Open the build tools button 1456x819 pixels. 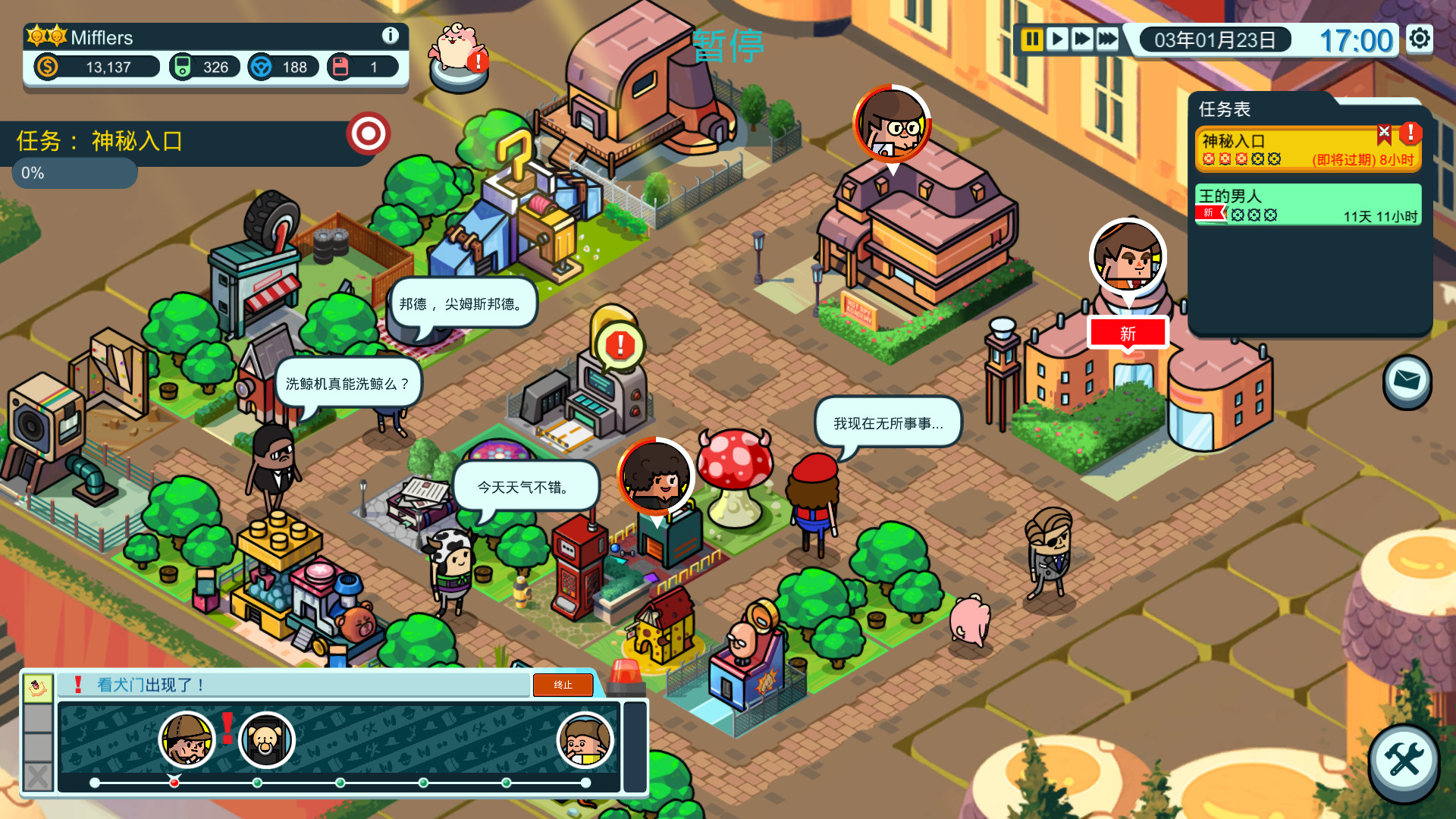coord(1404,760)
